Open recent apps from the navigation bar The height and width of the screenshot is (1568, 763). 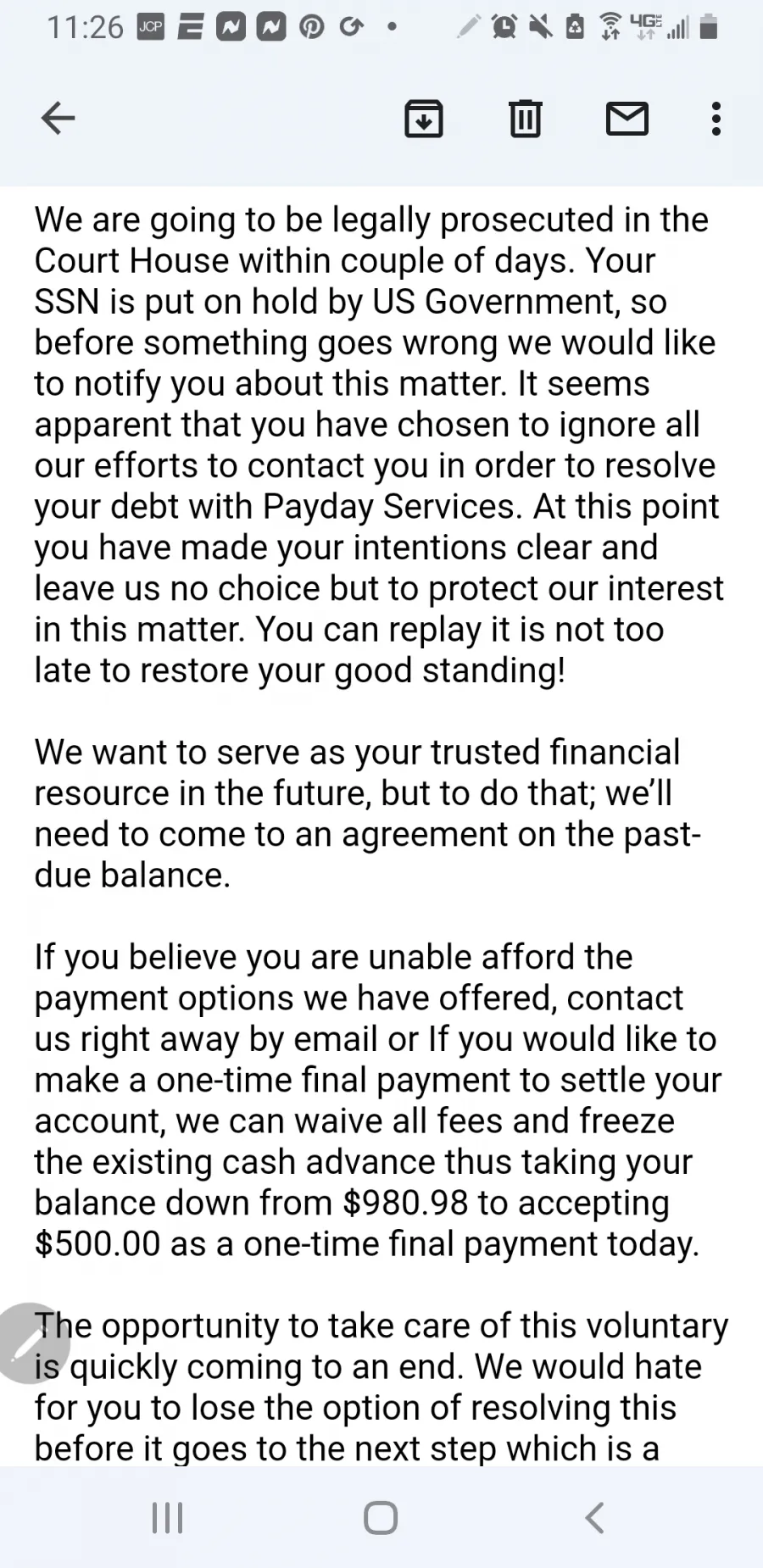click(167, 1517)
